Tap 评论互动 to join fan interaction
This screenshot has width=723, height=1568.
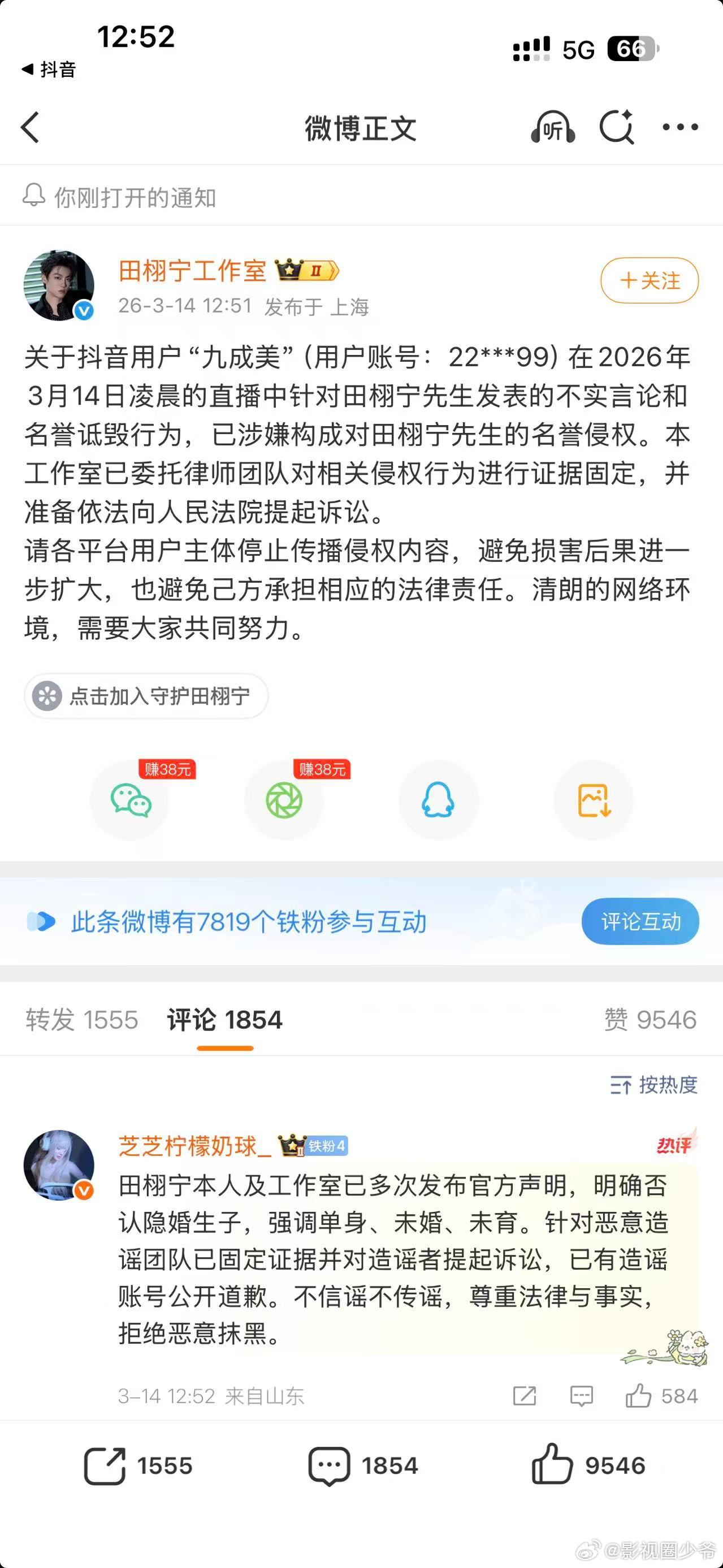tap(640, 921)
